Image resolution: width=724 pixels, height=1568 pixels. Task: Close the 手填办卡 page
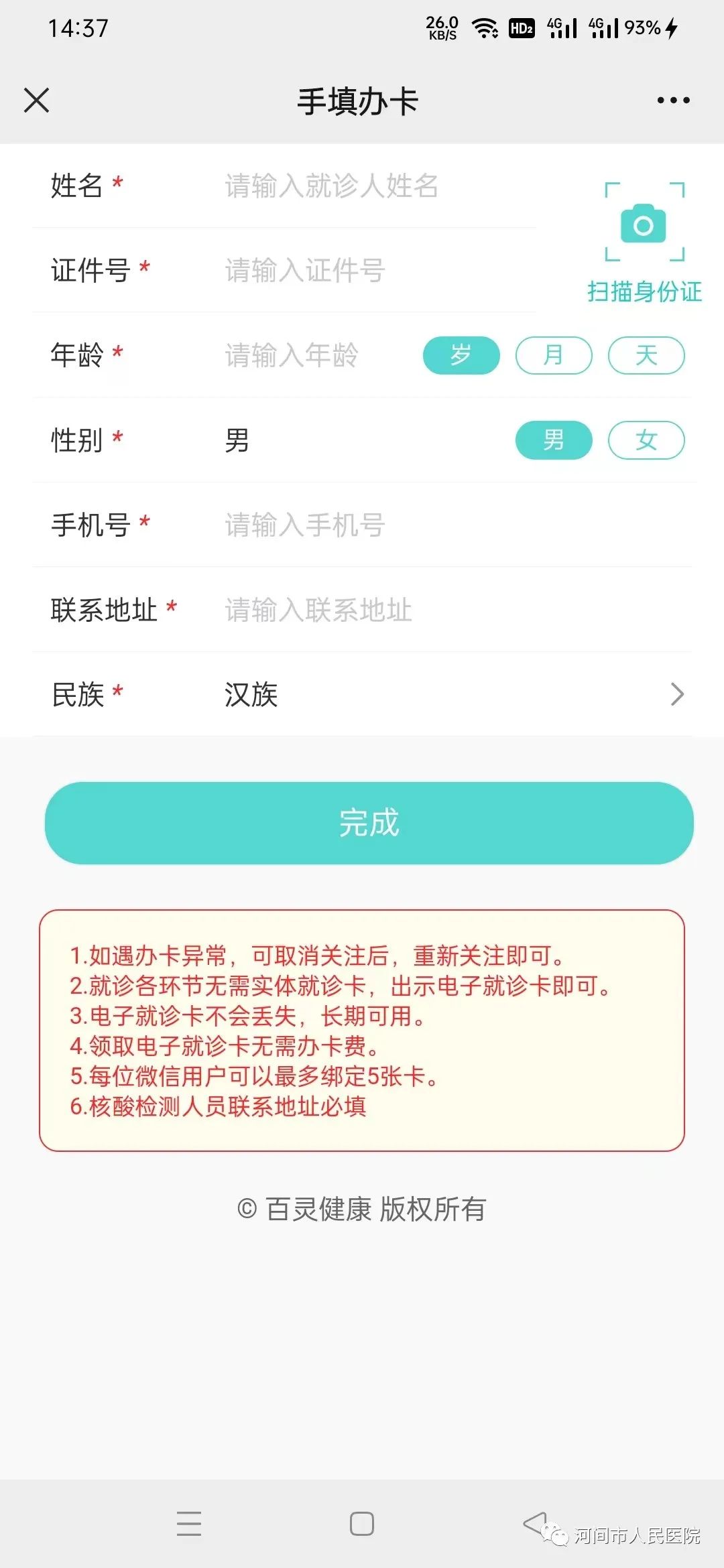(x=37, y=101)
